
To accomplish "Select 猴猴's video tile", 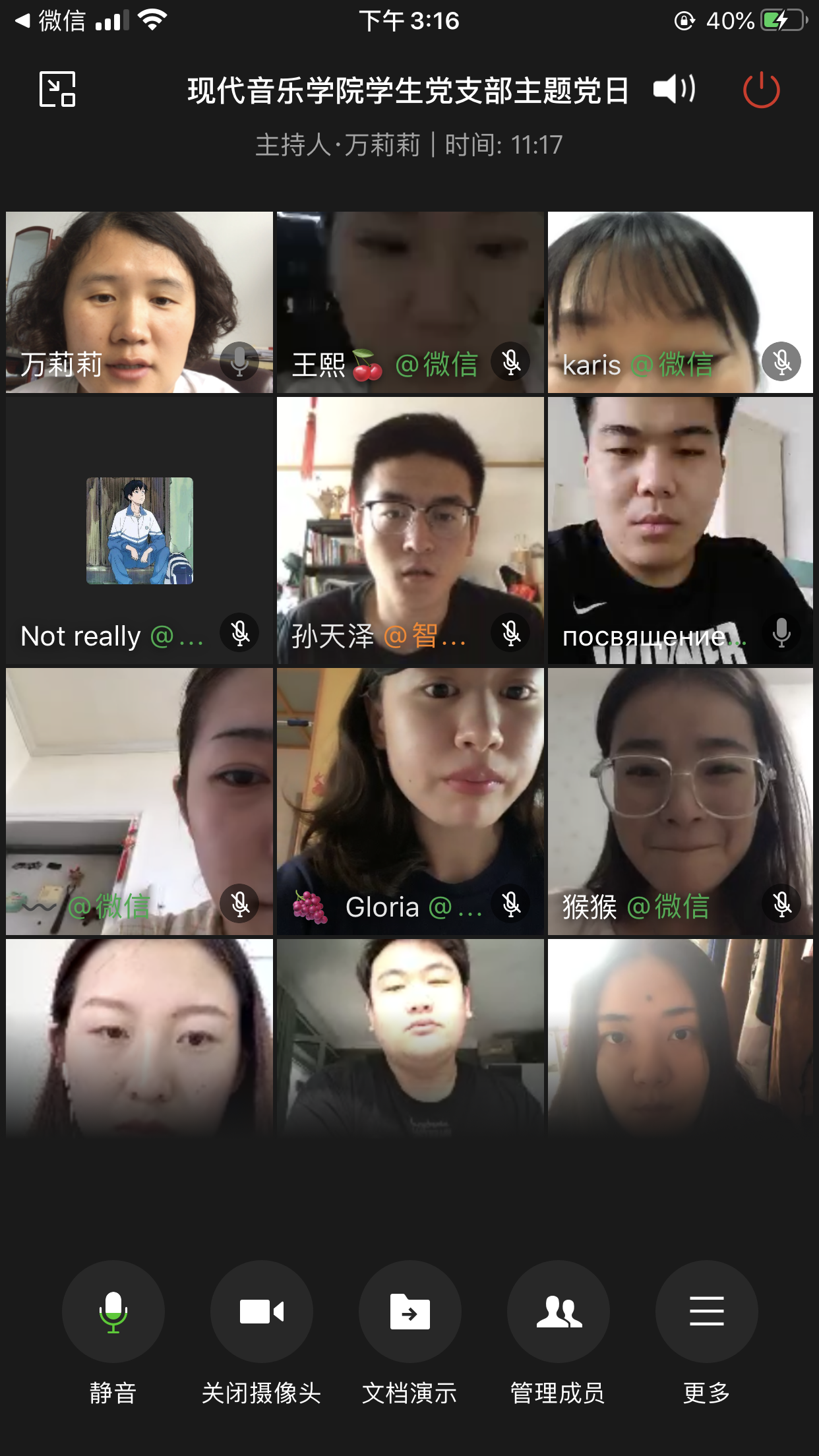I will coord(680,801).
